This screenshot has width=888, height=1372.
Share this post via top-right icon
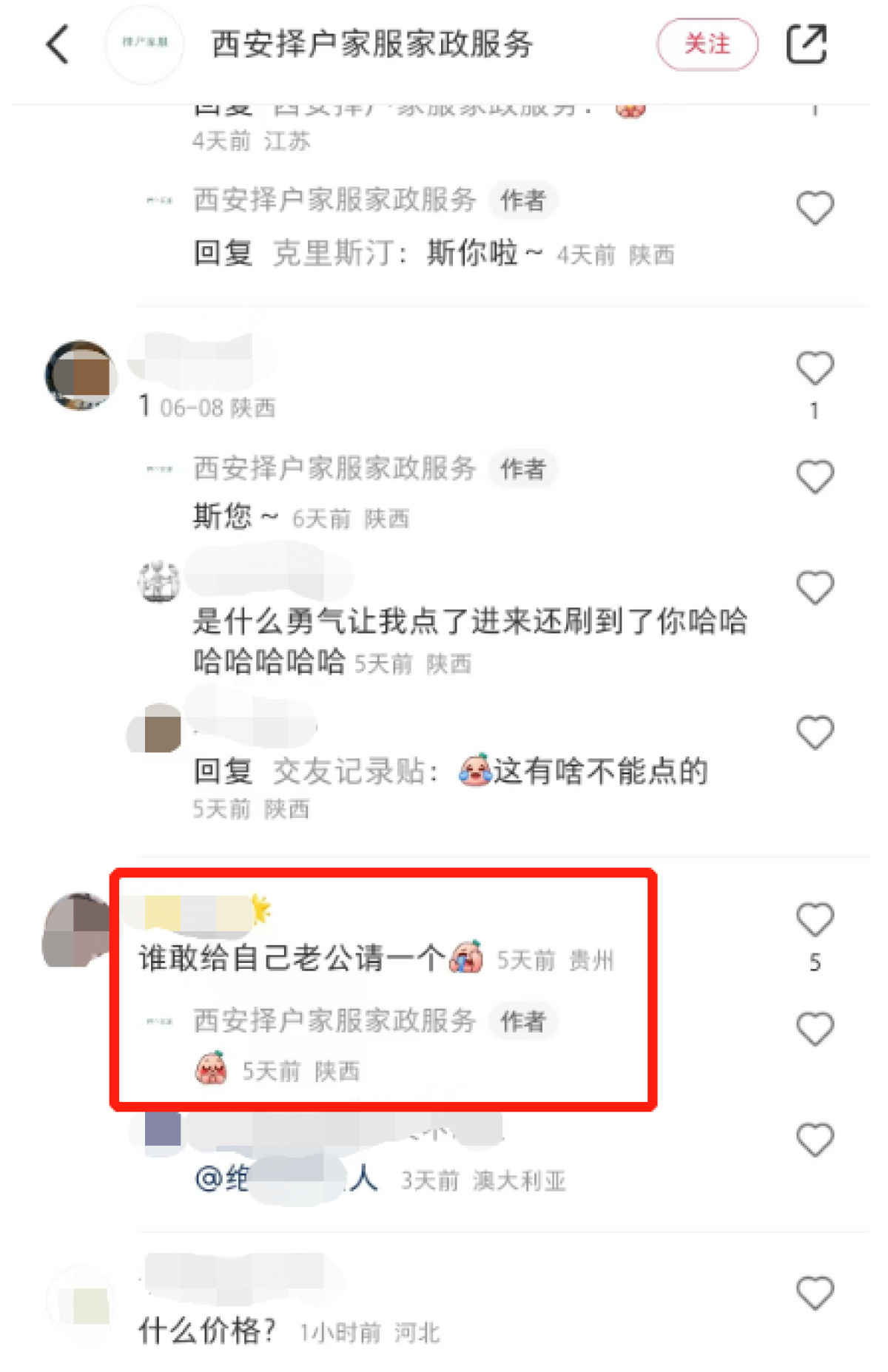click(806, 44)
